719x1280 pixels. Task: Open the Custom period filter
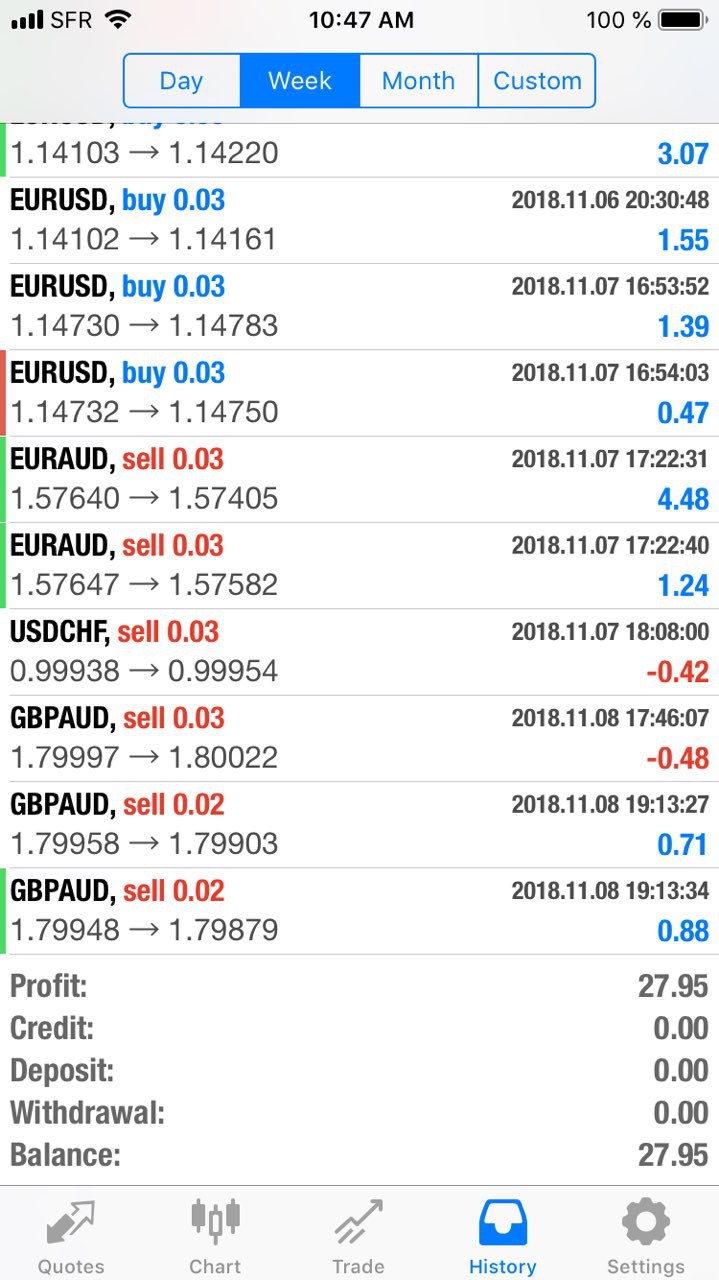click(537, 81)
